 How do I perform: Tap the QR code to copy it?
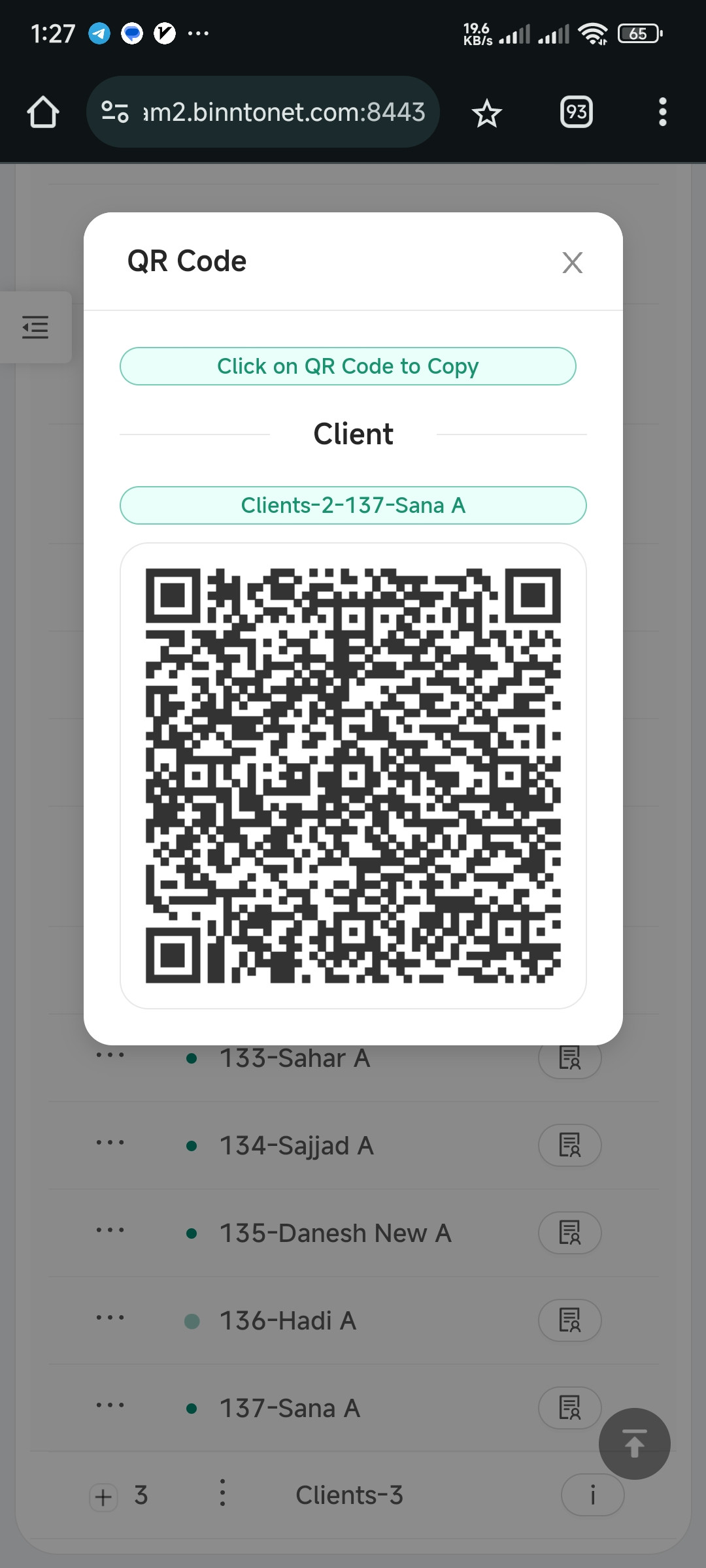point(353,776)
